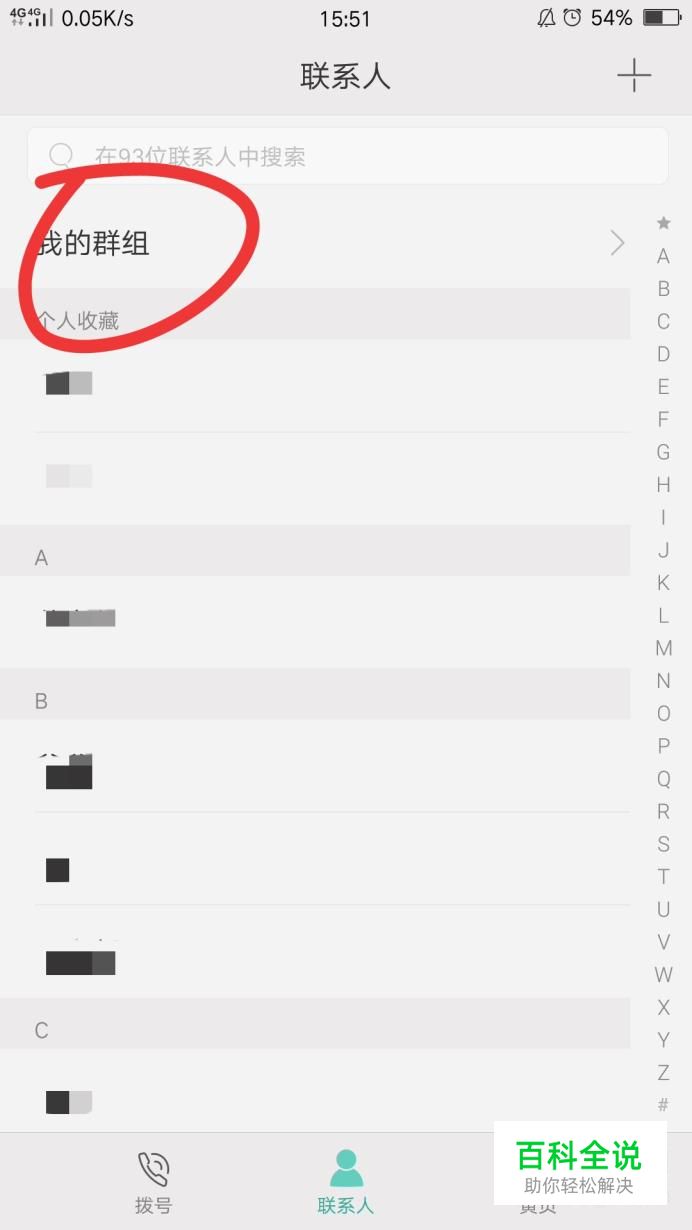Viewport: 692px width, 1230px height.
Task: Jump to favorites star in index
Action: [663, 223]
